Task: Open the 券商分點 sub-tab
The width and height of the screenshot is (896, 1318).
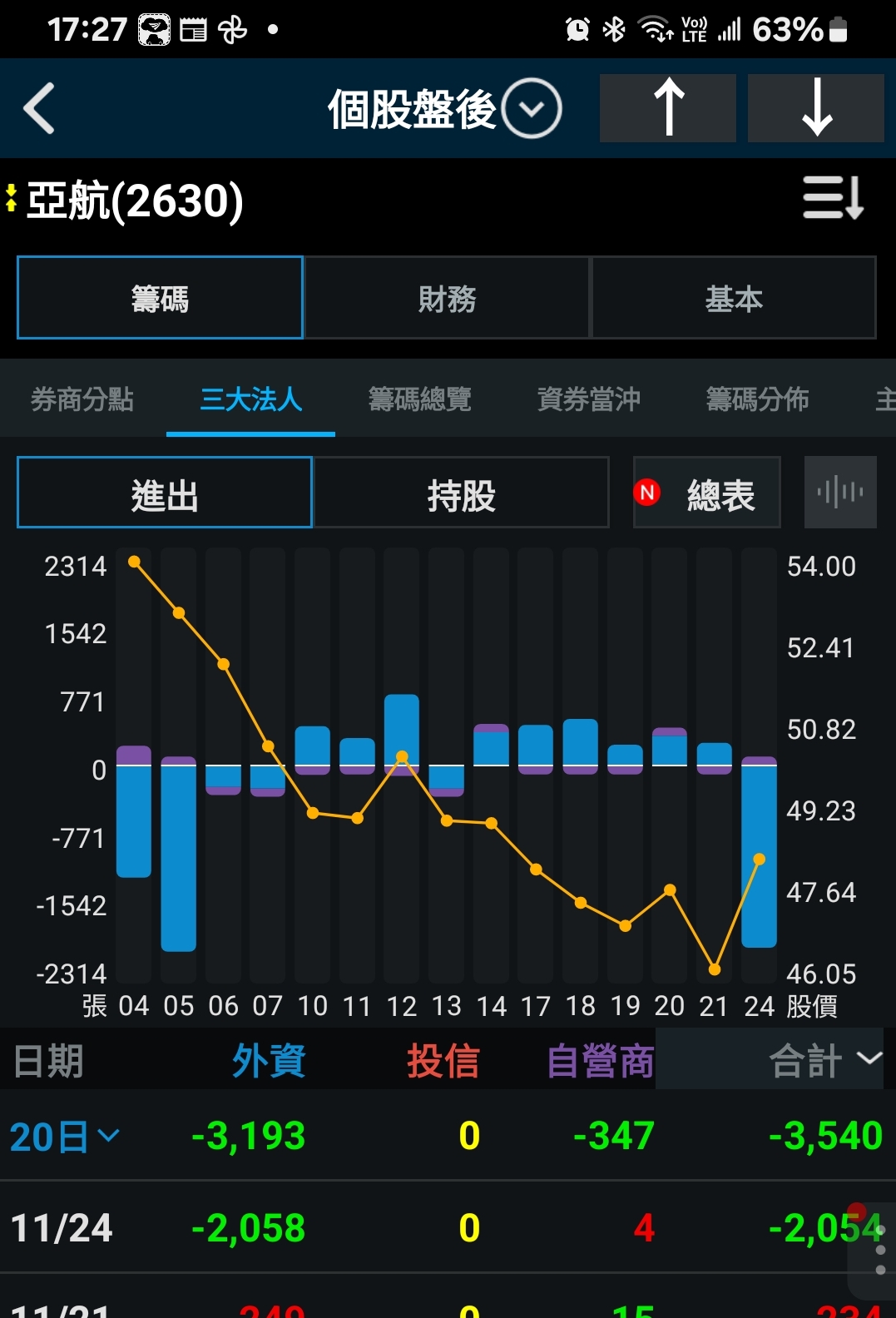Action: pyautogui.click(x=82, y=399)
